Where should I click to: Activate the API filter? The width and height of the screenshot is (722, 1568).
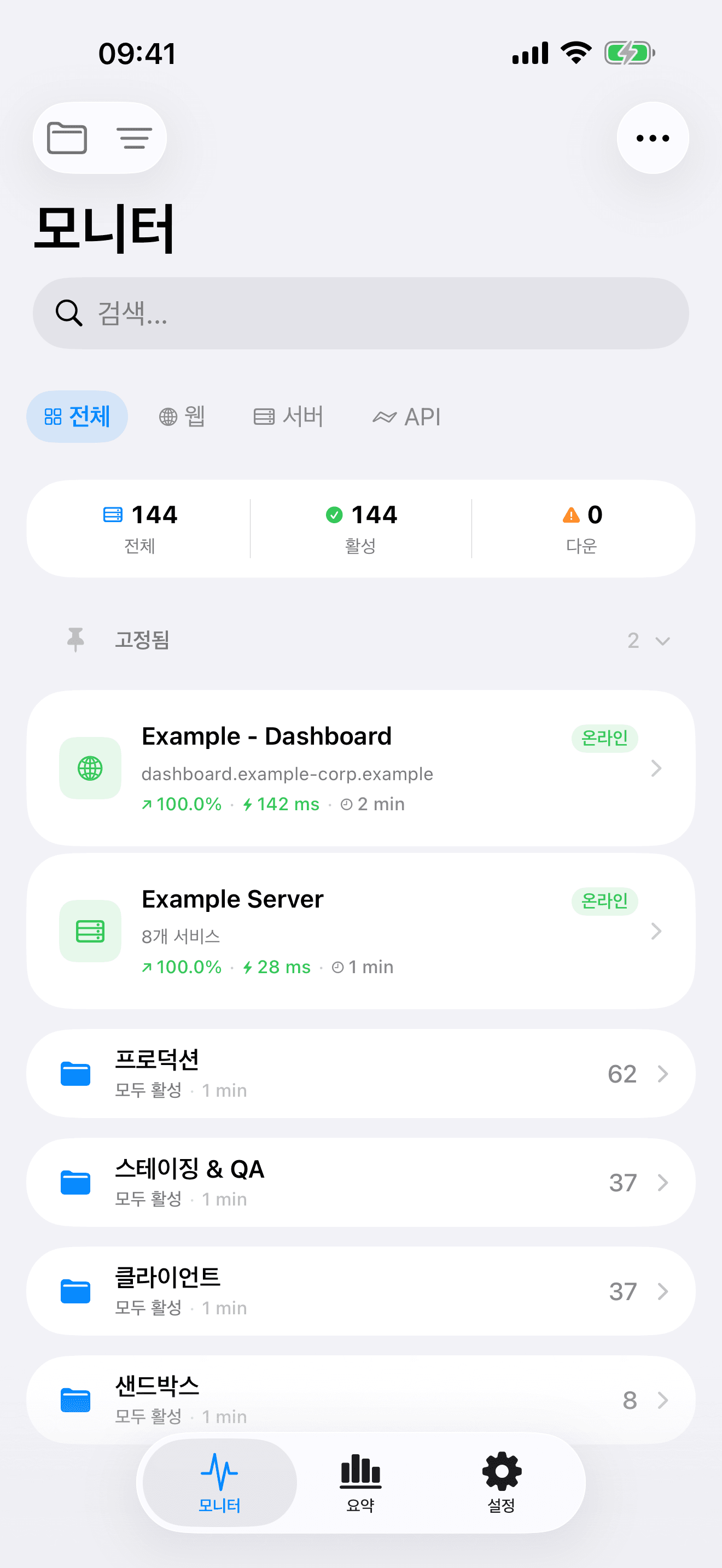pyautogui.click(x=406, y=417)
